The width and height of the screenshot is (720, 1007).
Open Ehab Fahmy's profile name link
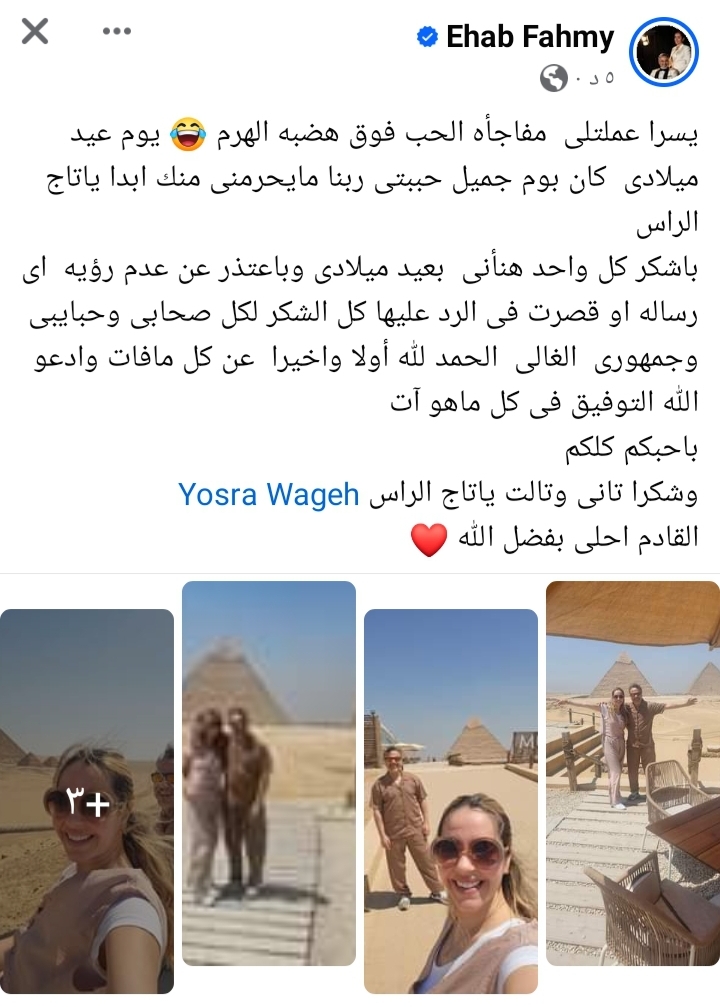(529, 38)
